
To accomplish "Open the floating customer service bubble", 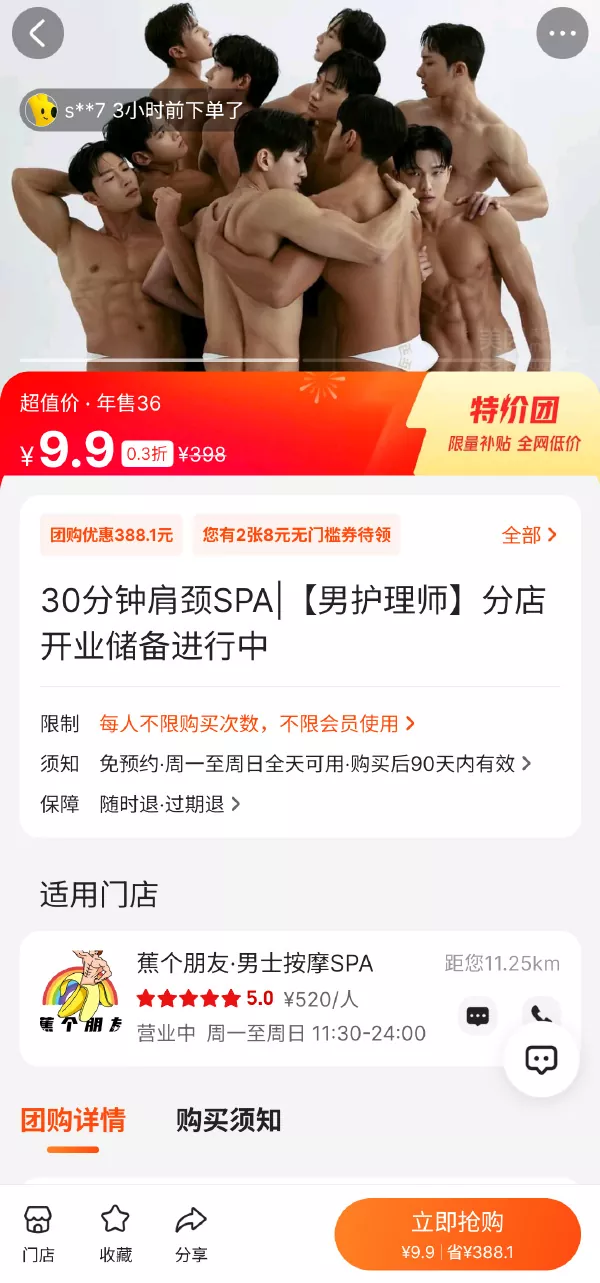I will tap(541, 1060).
